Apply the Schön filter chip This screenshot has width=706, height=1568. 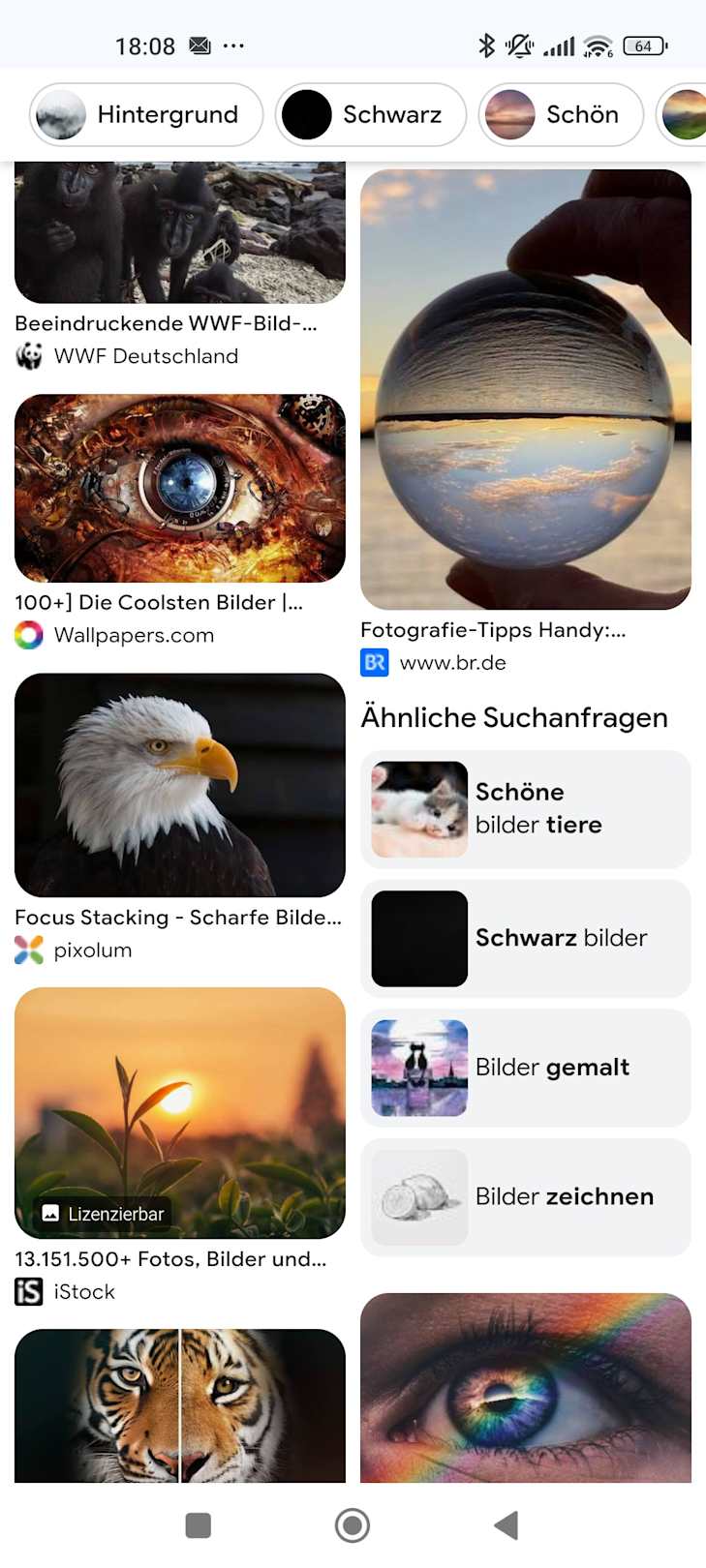[561, 114]
